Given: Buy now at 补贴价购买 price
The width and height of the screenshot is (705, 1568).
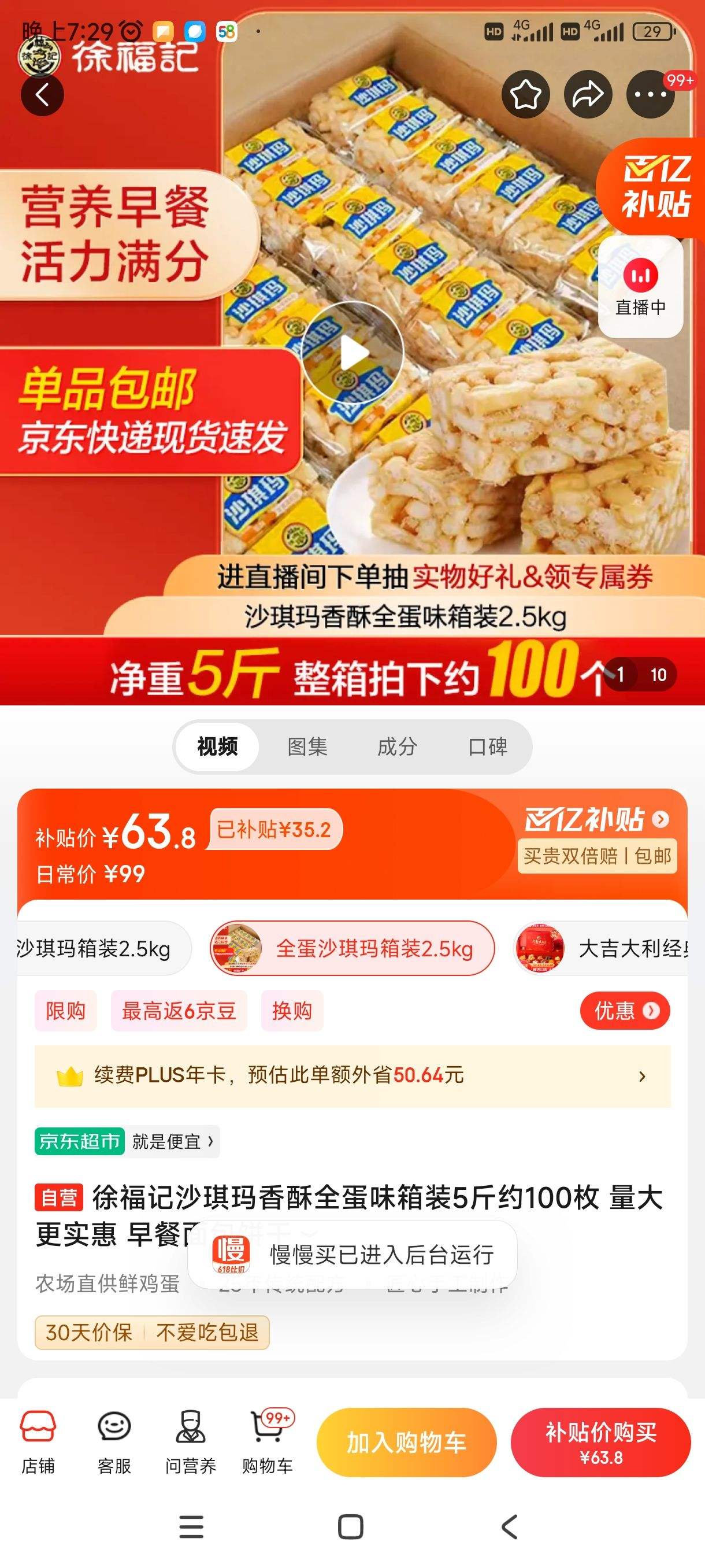Looking at the screenshot, I should [x=602, y=1441].
